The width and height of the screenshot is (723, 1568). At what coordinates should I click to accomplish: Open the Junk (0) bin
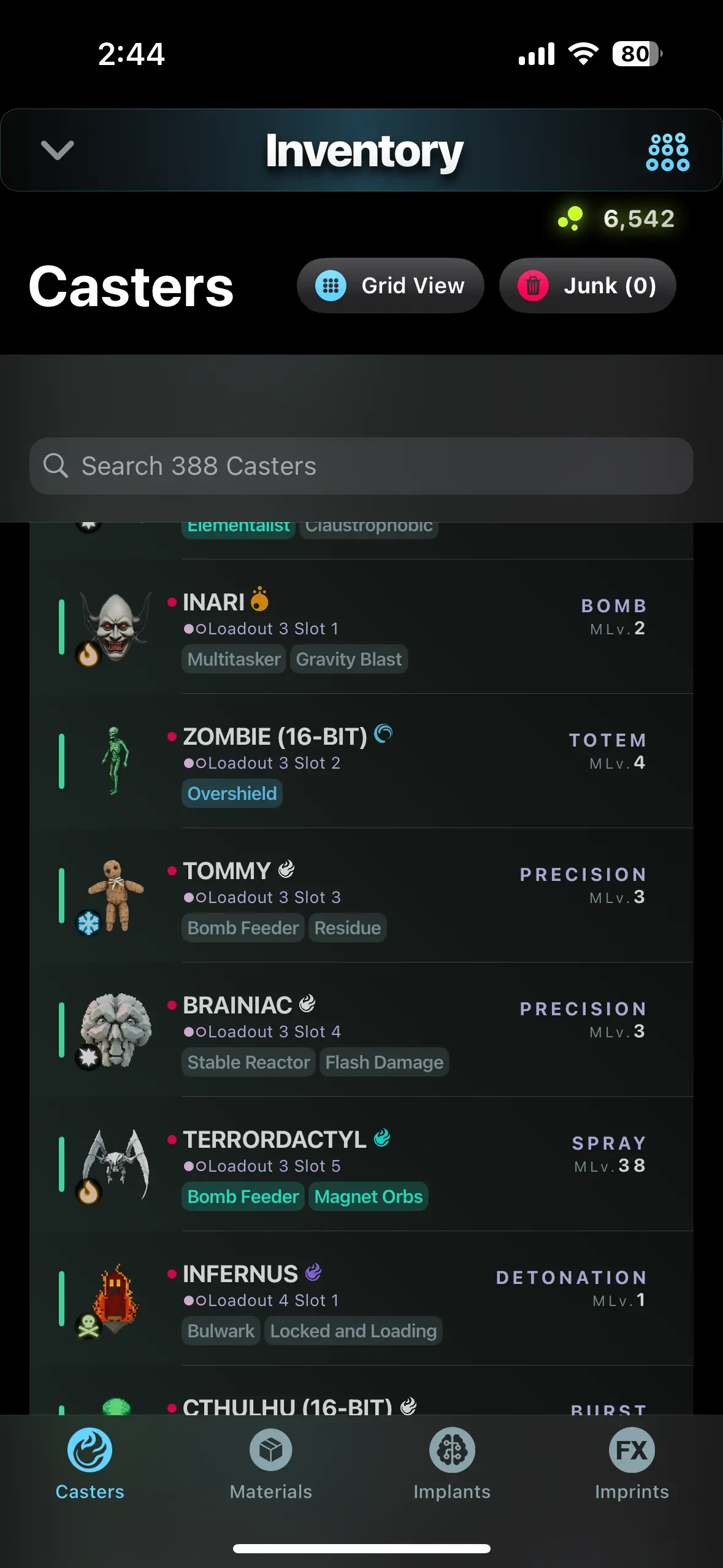point(587,286)
